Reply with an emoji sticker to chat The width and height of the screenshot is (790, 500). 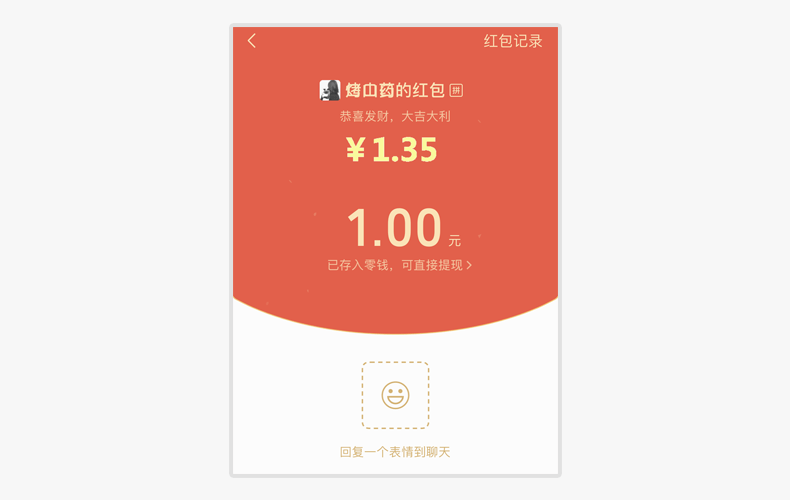point(395,396)
